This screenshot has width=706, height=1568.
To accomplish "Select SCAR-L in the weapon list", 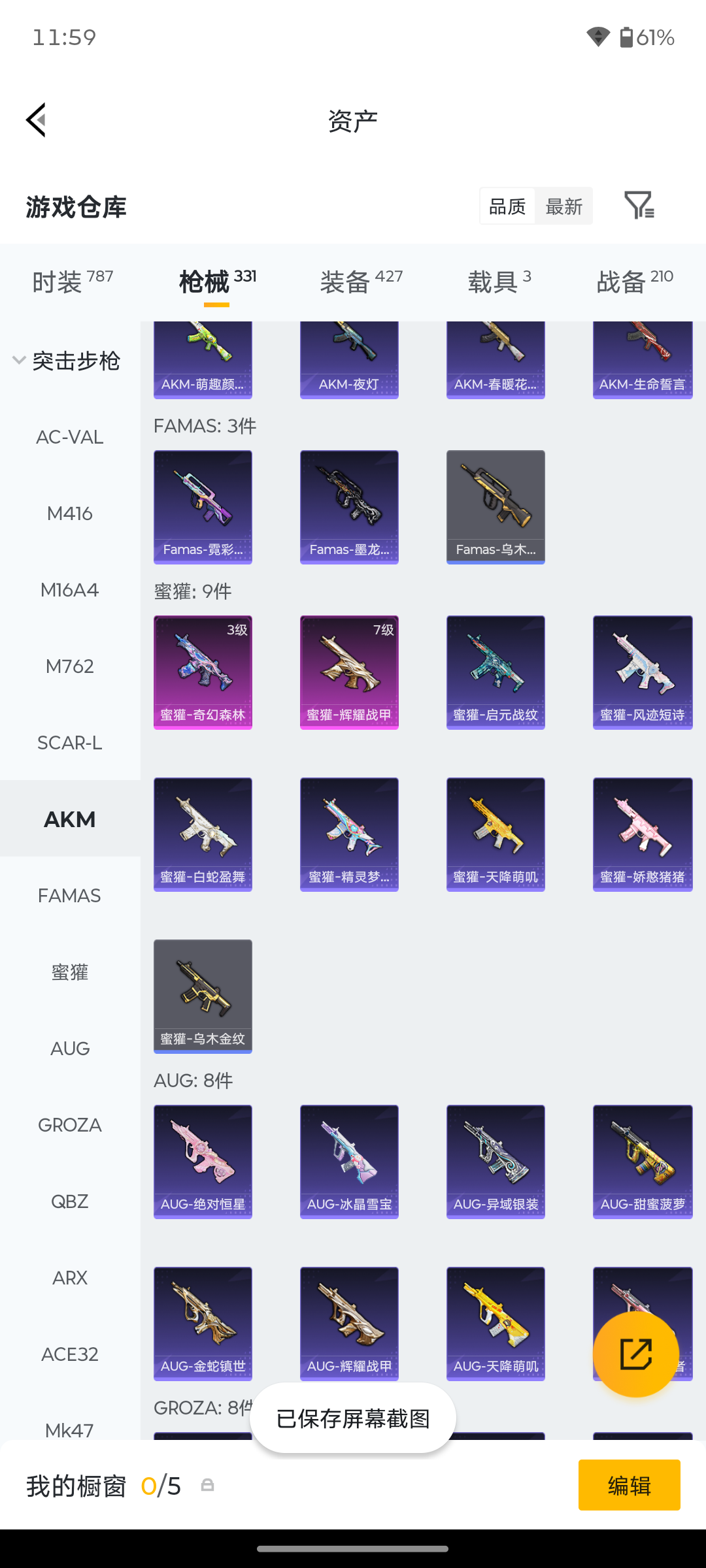I will (70, 743).
